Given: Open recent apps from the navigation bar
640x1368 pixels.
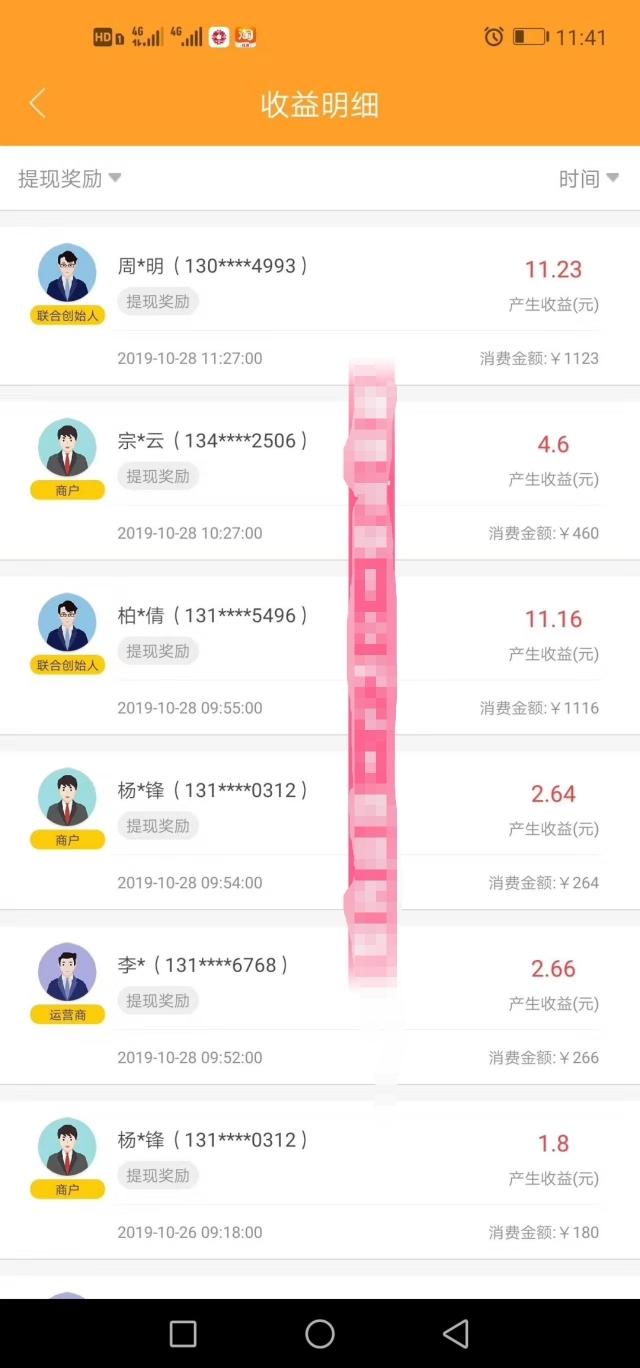Looking at the screenshot, I should (183, 1333).
